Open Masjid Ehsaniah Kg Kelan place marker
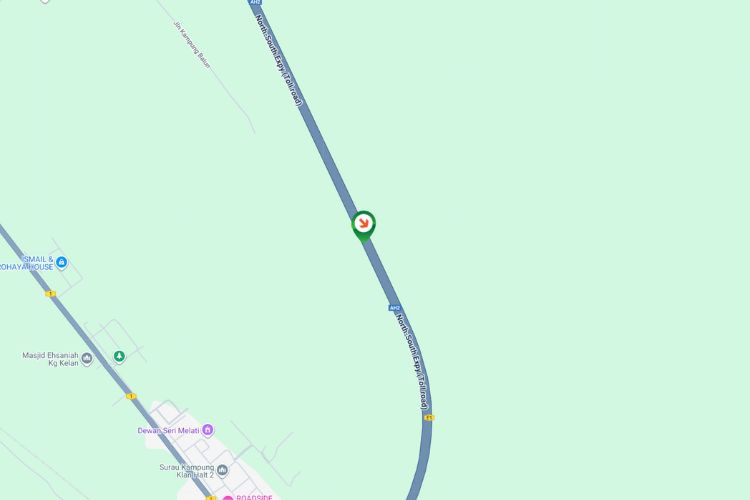 (87, 359)
